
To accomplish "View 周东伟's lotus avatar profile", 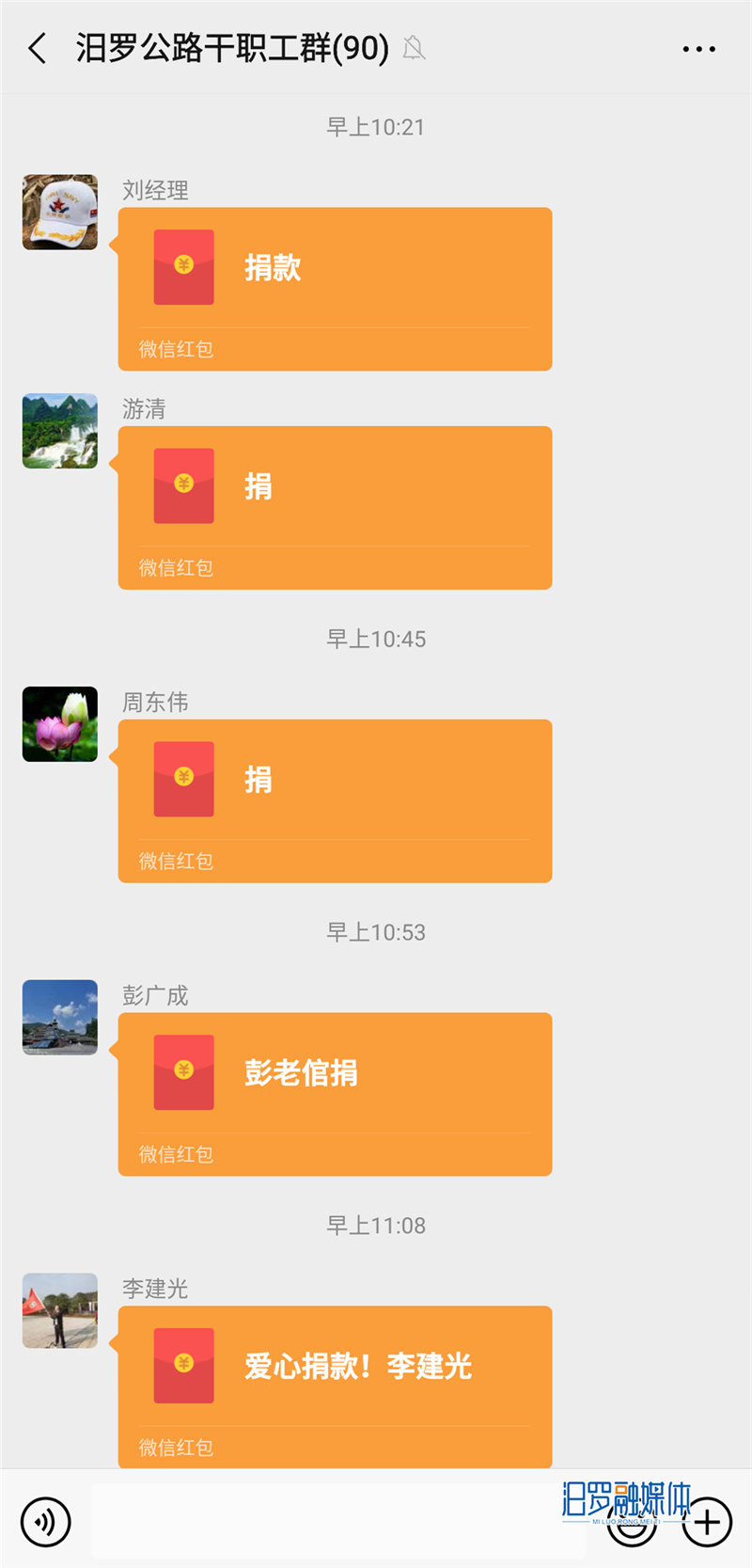I will (x=60, y=724).
